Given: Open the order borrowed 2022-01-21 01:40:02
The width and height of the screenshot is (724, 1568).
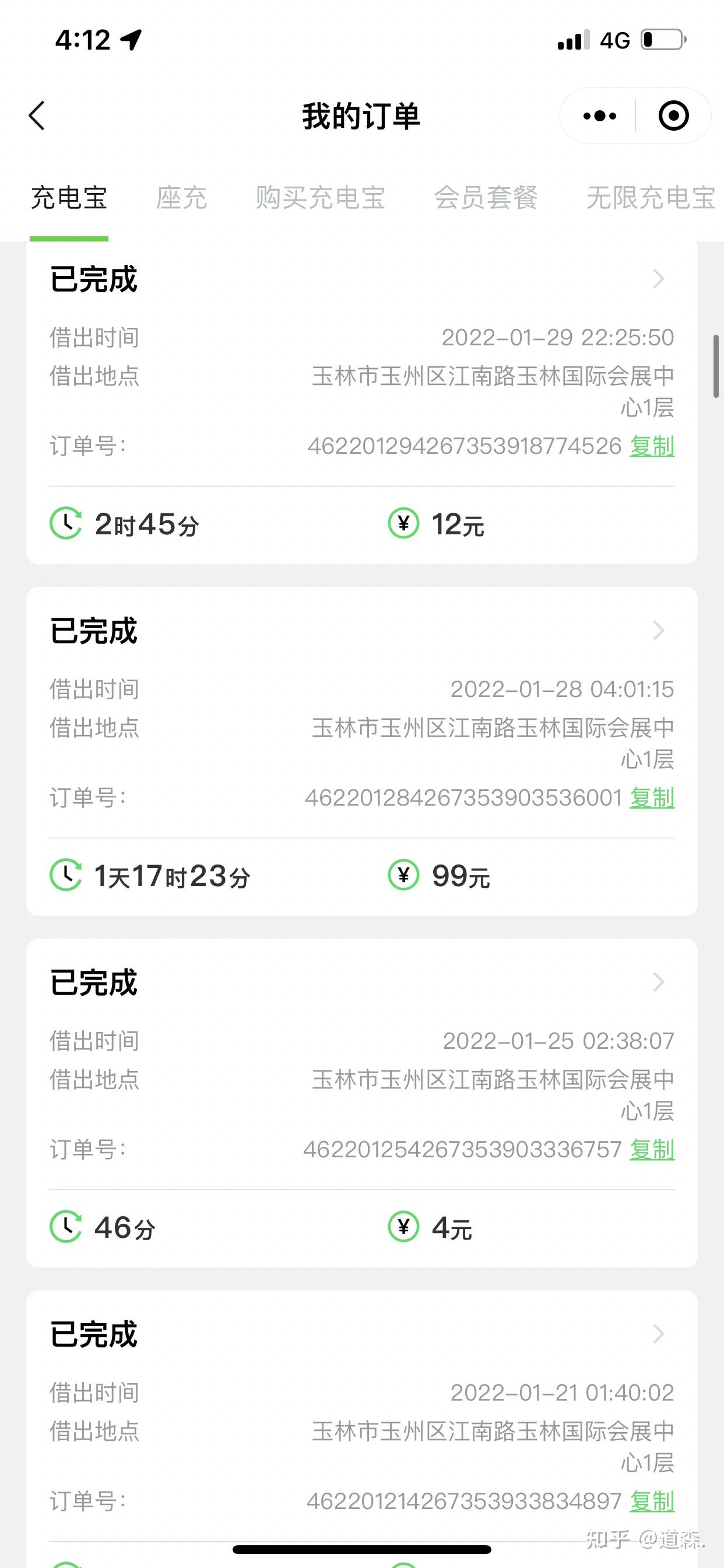Looking at the screenshot, I should [361, 1429].
